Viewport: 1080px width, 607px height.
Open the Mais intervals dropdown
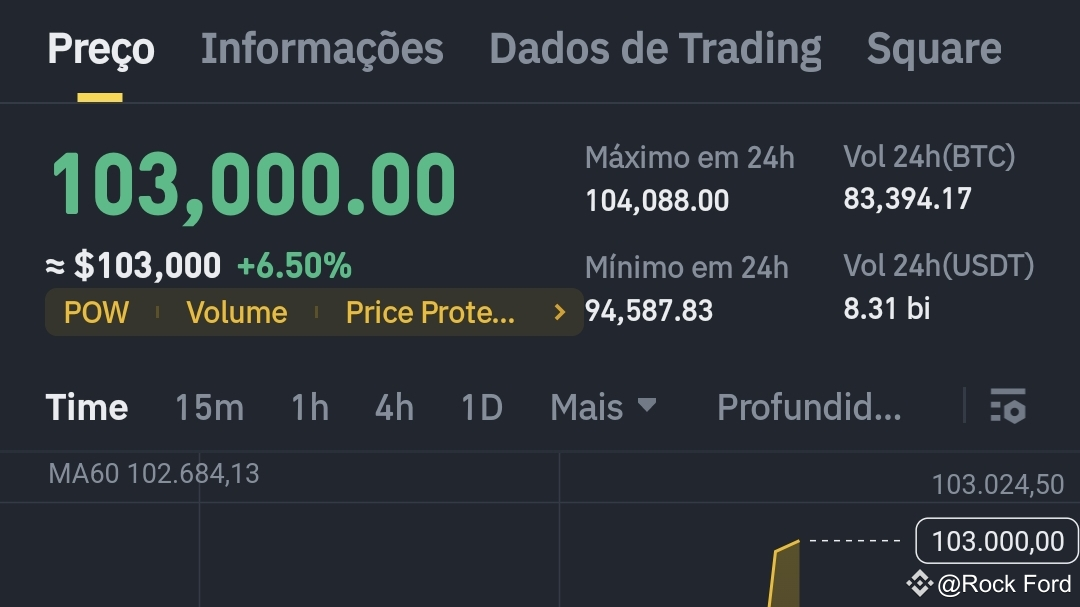603,408
